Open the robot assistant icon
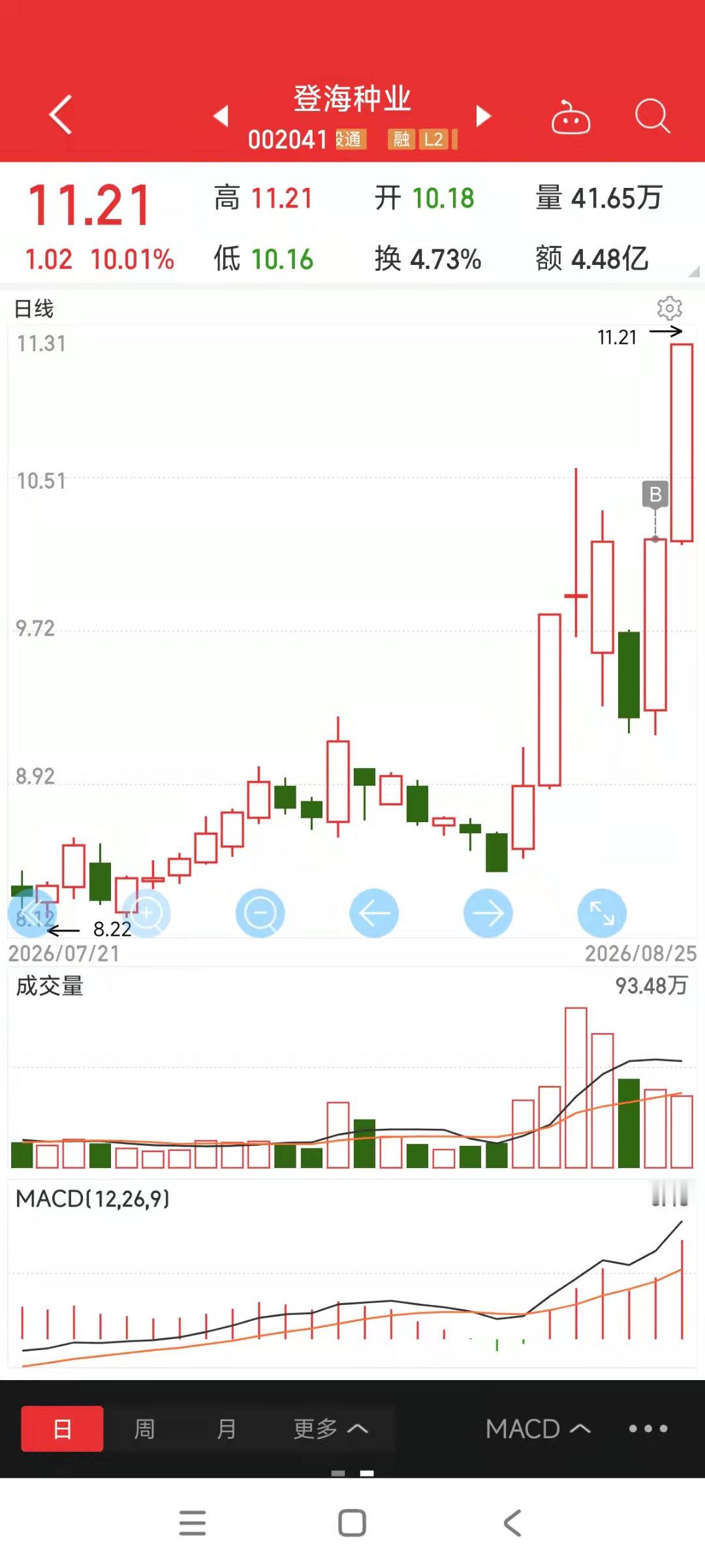Viewport: 705px width, 1568px height. (571, 117)
